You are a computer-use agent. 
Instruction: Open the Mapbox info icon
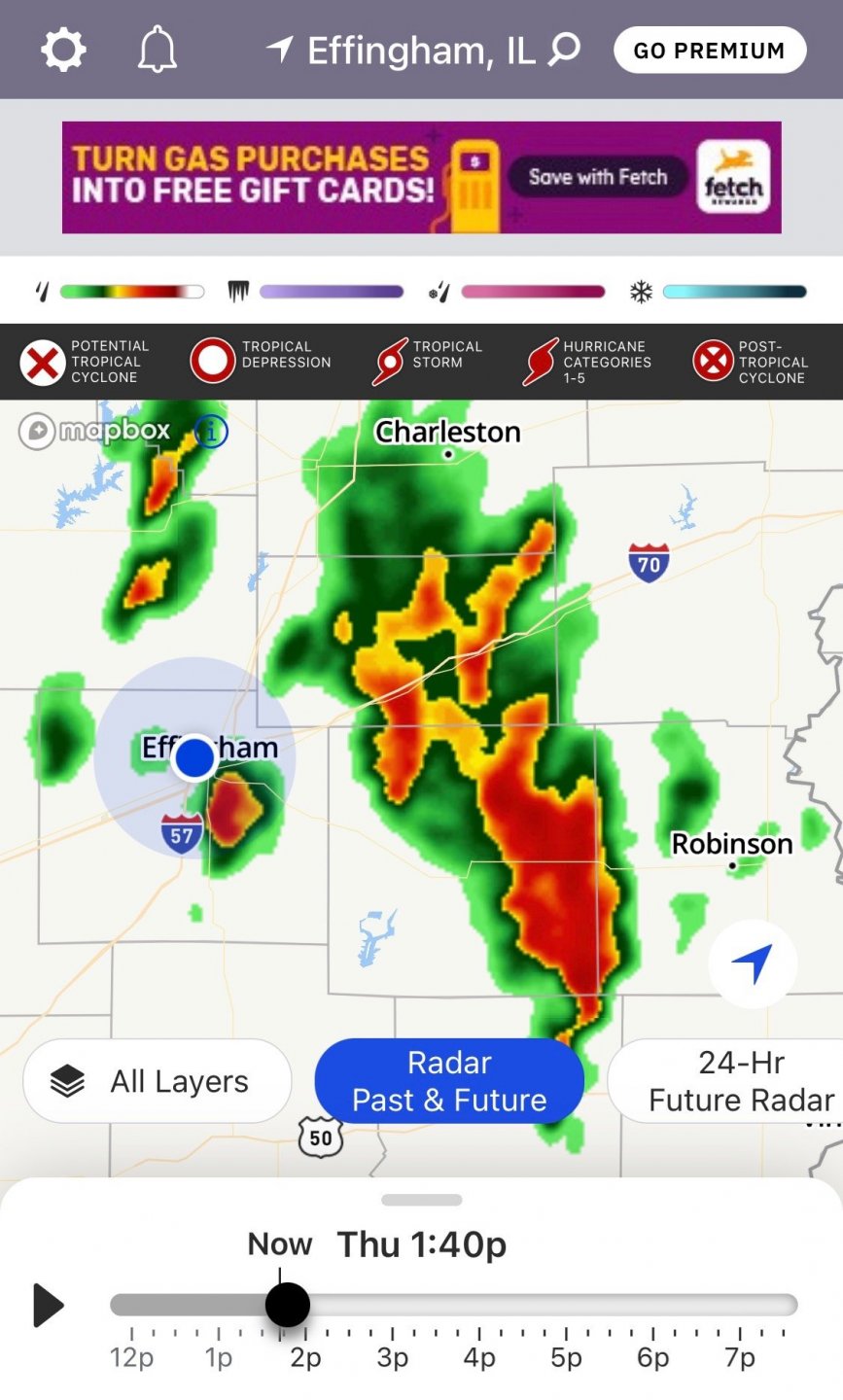point(211,431)
